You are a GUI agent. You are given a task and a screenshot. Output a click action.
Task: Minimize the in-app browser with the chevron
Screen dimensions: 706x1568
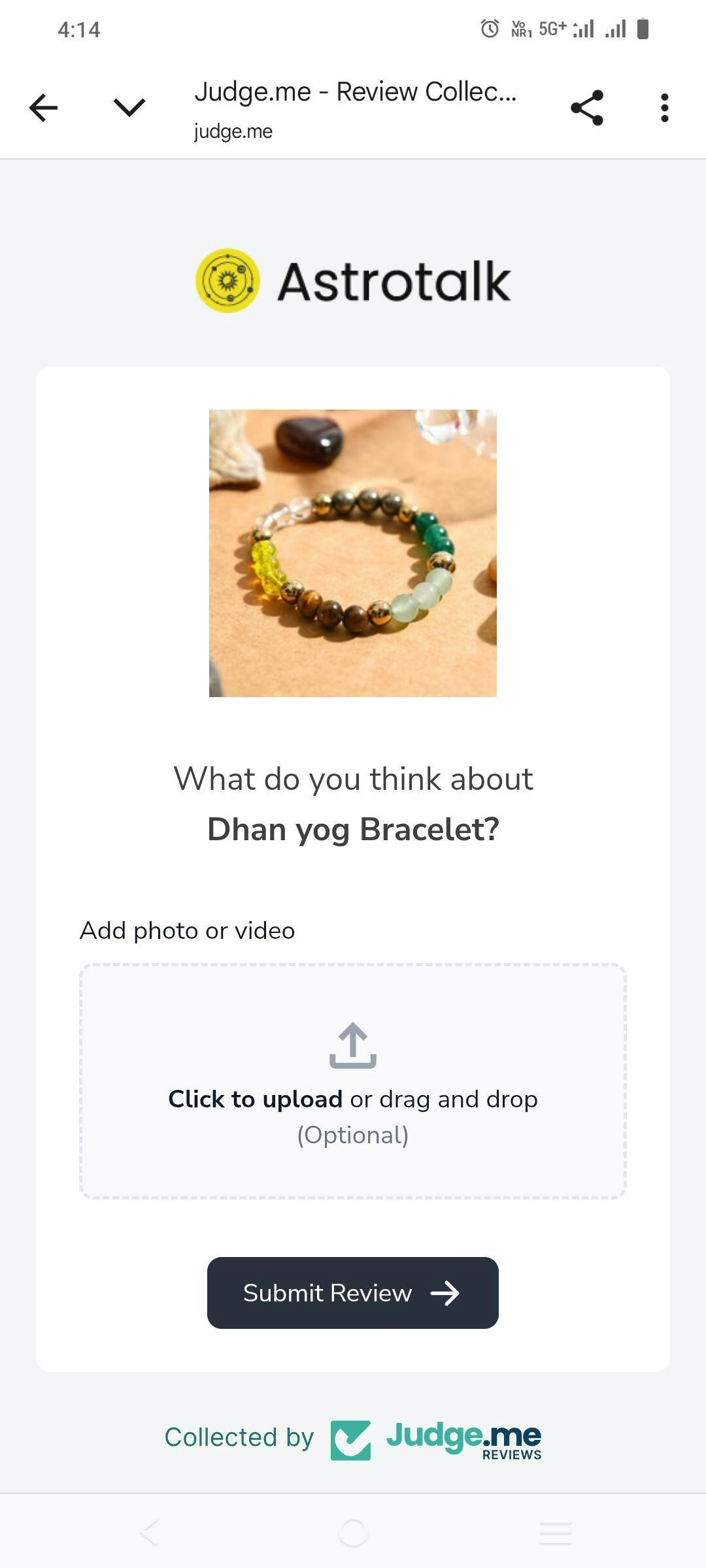pos(129,108)
